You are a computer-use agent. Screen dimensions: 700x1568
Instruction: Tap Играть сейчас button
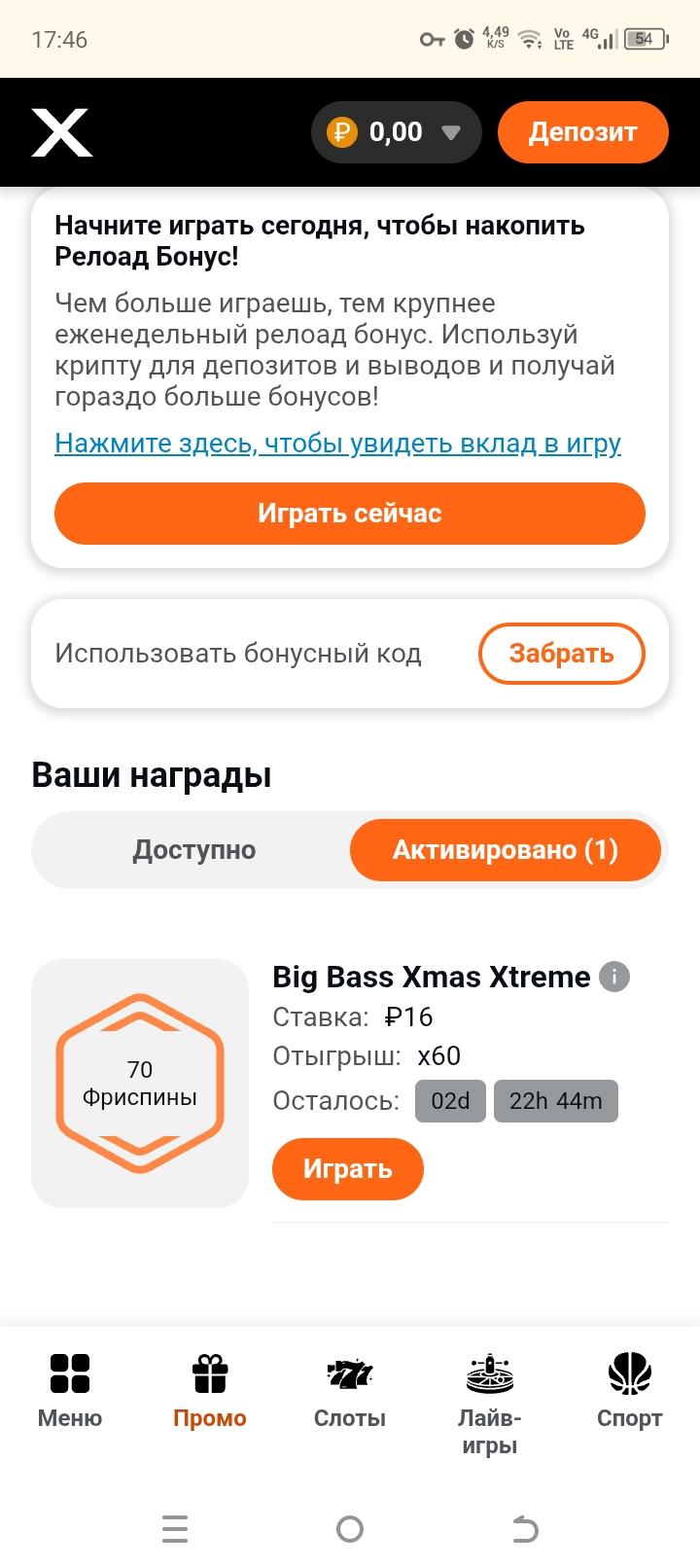click(350, 514)
